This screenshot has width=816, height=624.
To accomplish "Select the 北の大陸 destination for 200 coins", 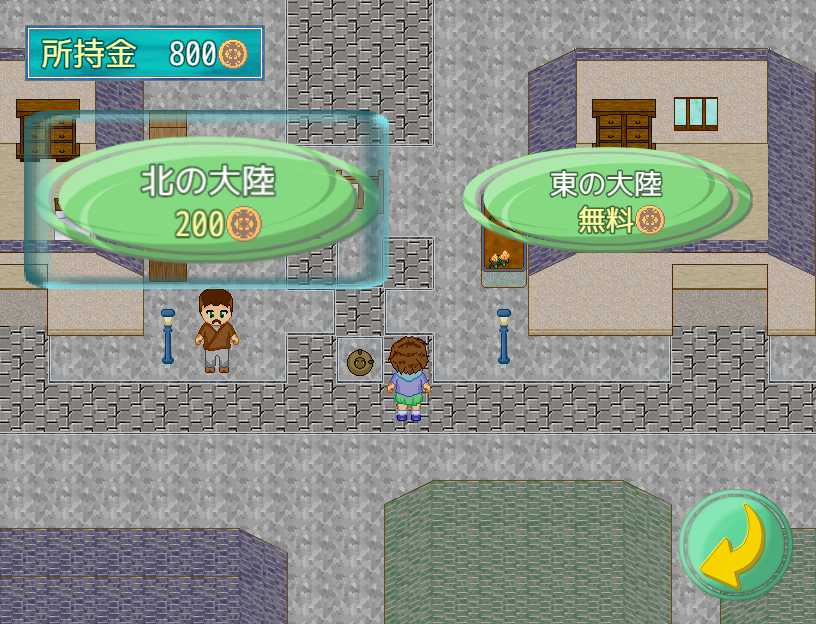I will (x=207, y=201).
